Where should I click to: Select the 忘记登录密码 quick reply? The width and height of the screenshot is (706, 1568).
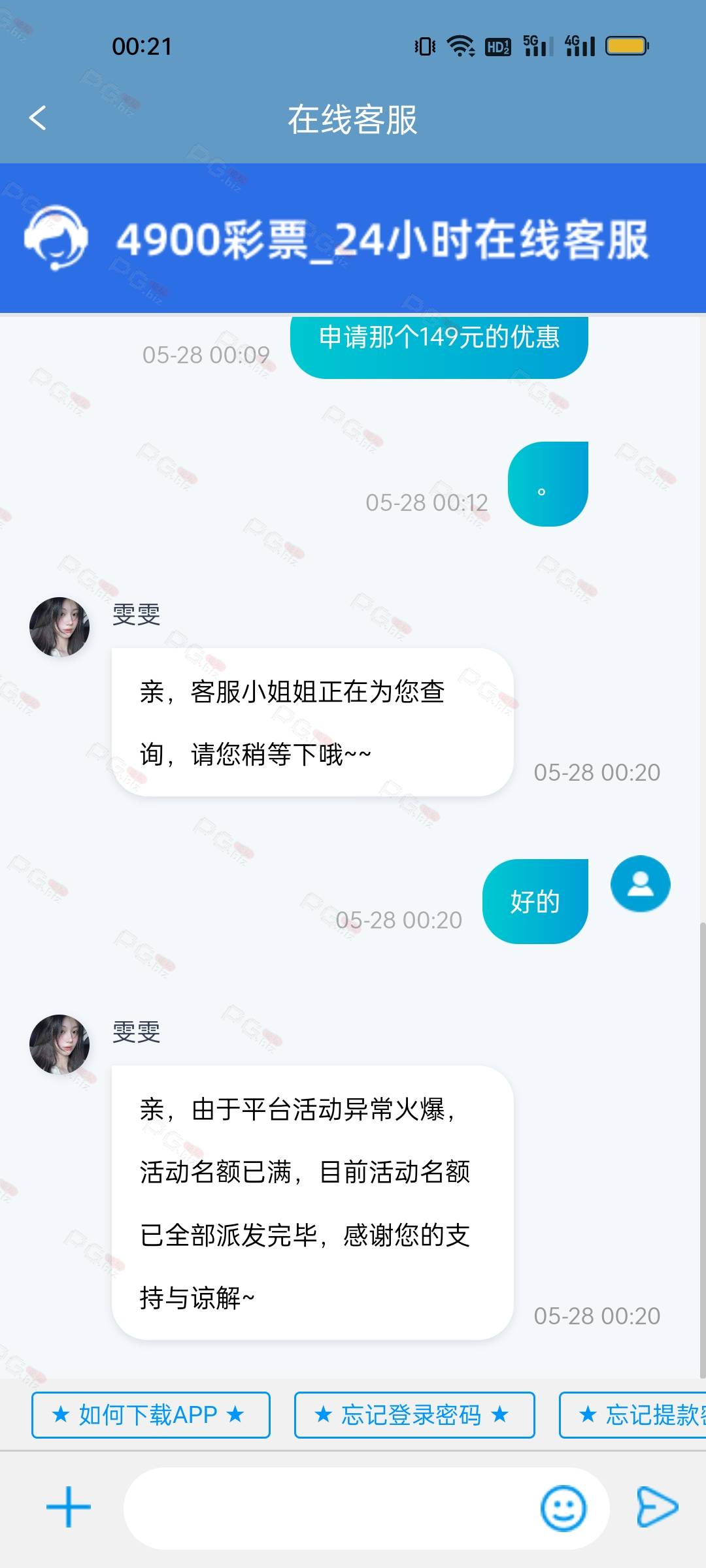click(414, 1415)
